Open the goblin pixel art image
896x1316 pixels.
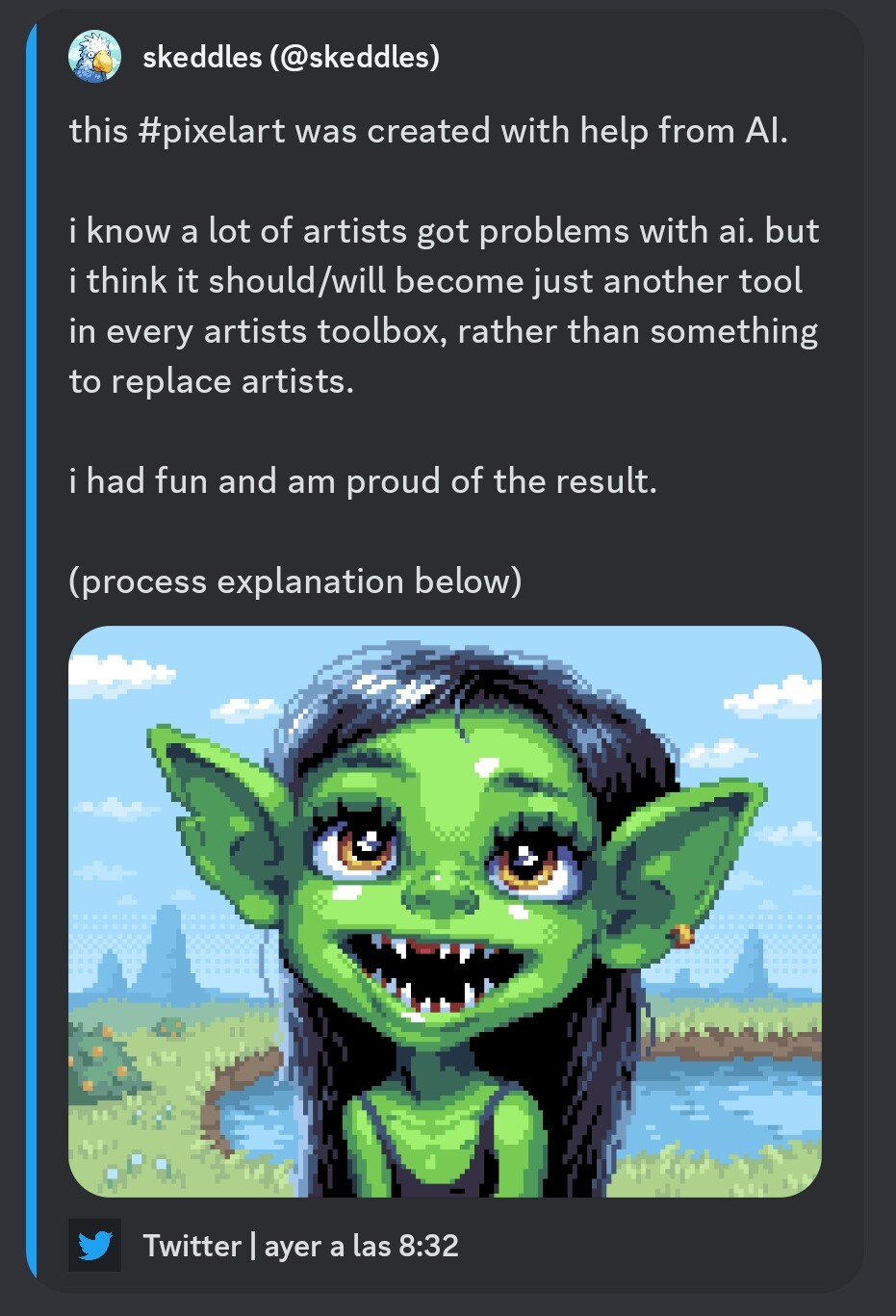pyautogui.click(x=445, y=911)
